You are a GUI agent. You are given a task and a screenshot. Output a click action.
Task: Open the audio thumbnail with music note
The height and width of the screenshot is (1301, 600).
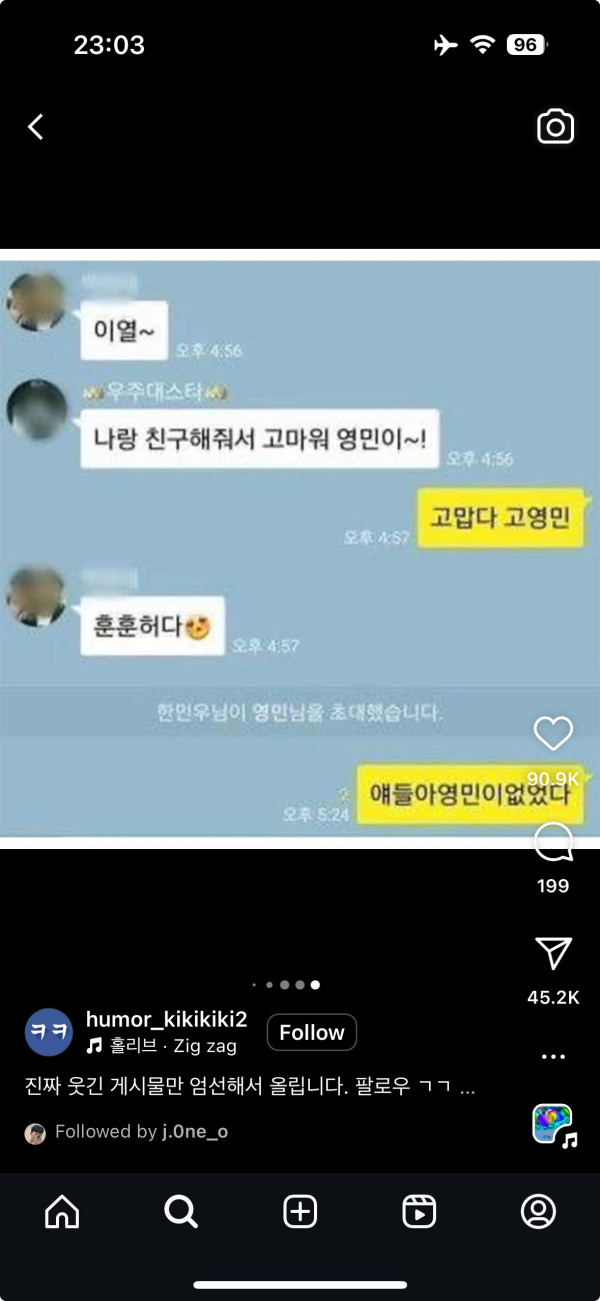(x=553, y=1125)
